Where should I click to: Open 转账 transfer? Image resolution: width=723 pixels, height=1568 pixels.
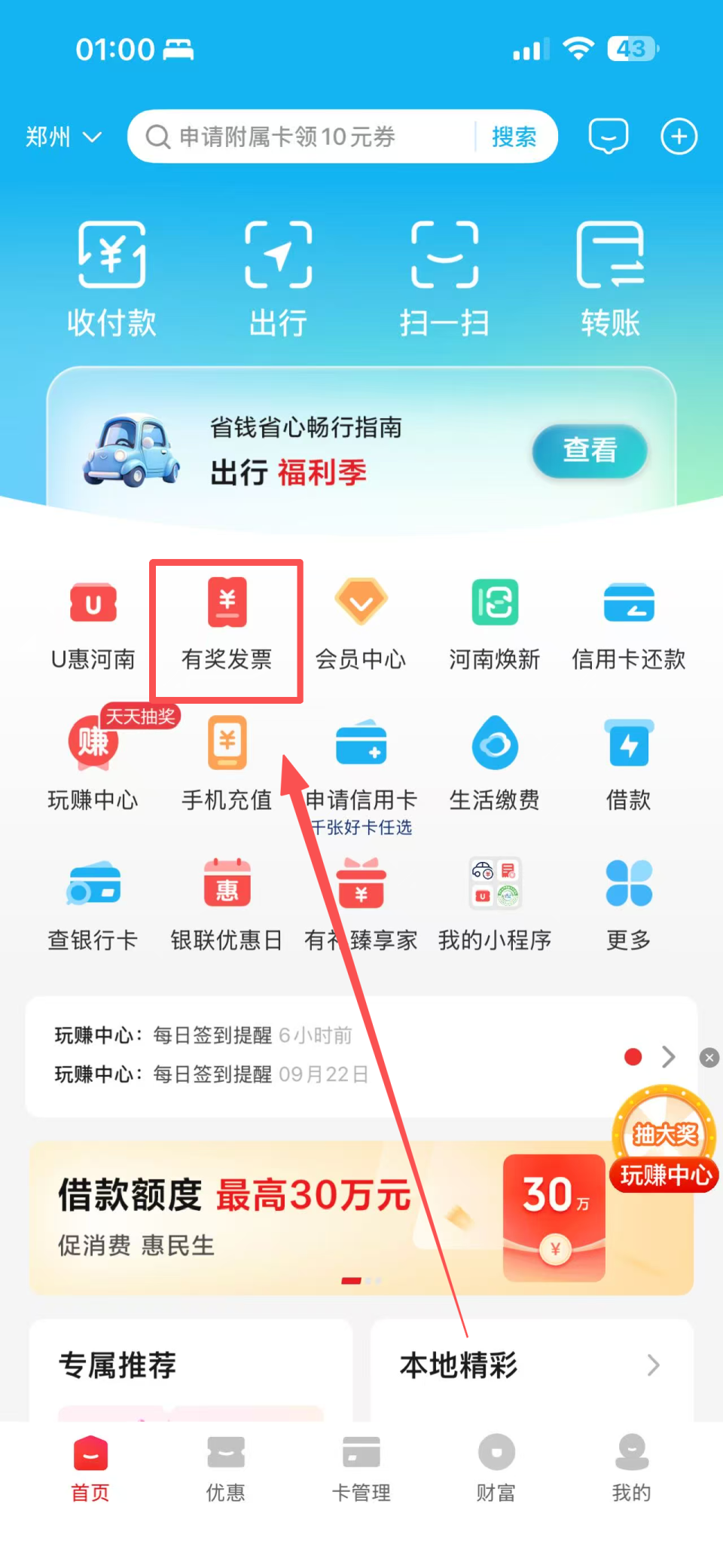[610, 279]
